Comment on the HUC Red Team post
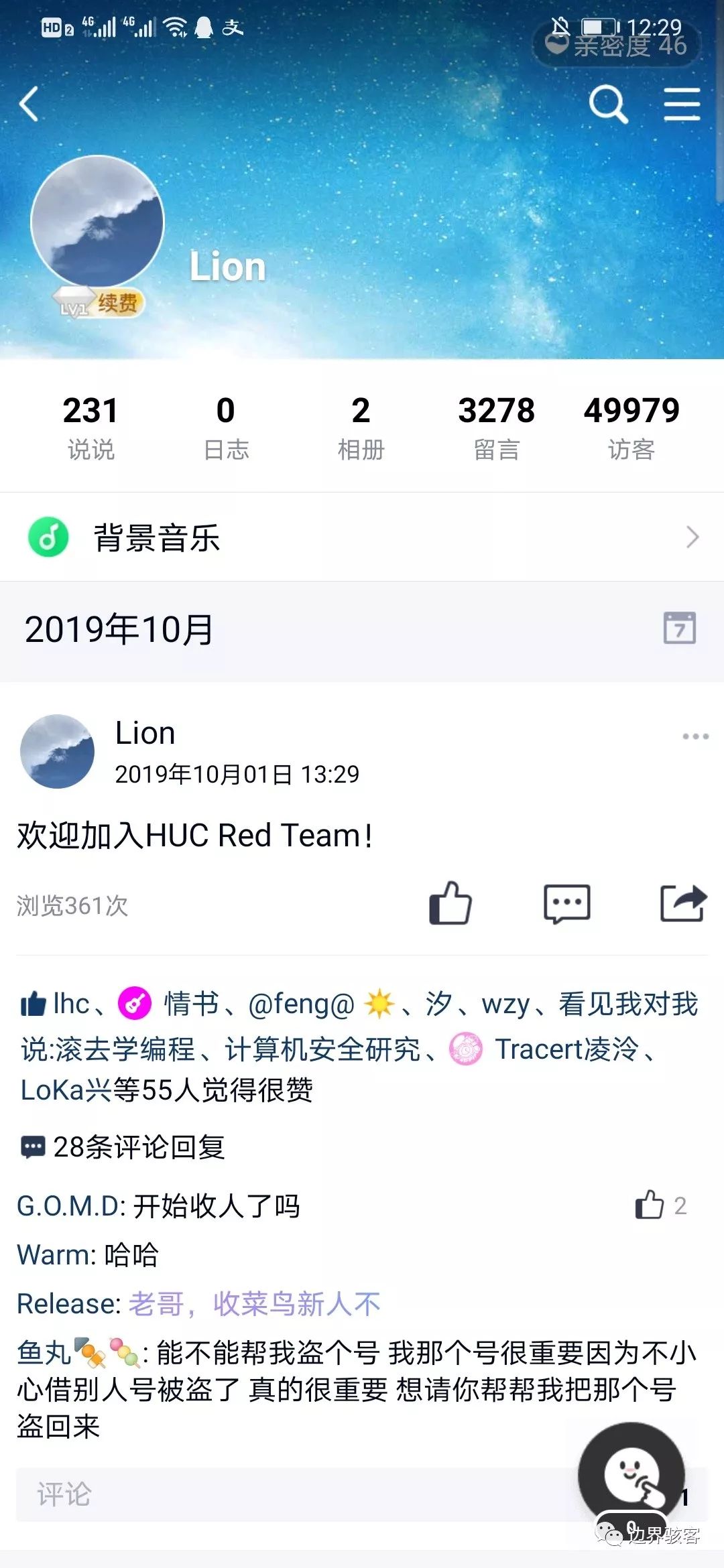Screen dimensions: 724x1568 566,903
